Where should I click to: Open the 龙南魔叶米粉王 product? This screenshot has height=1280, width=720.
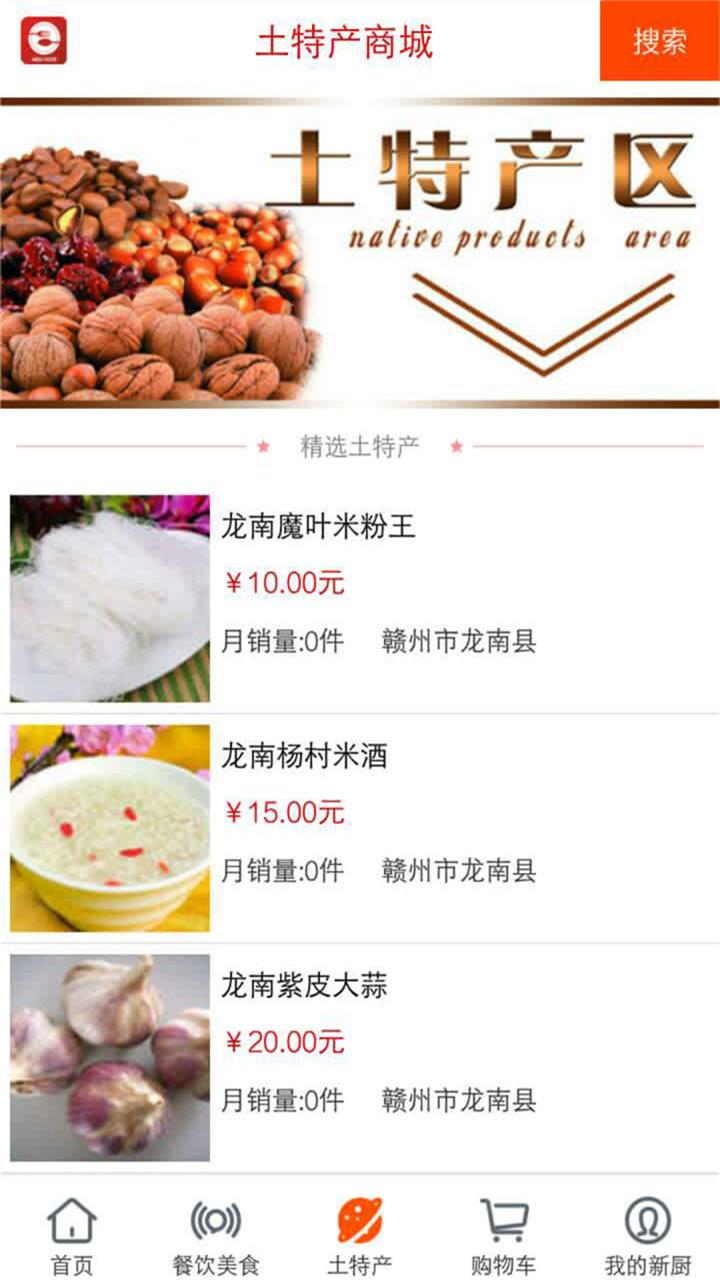click(318, 526)
